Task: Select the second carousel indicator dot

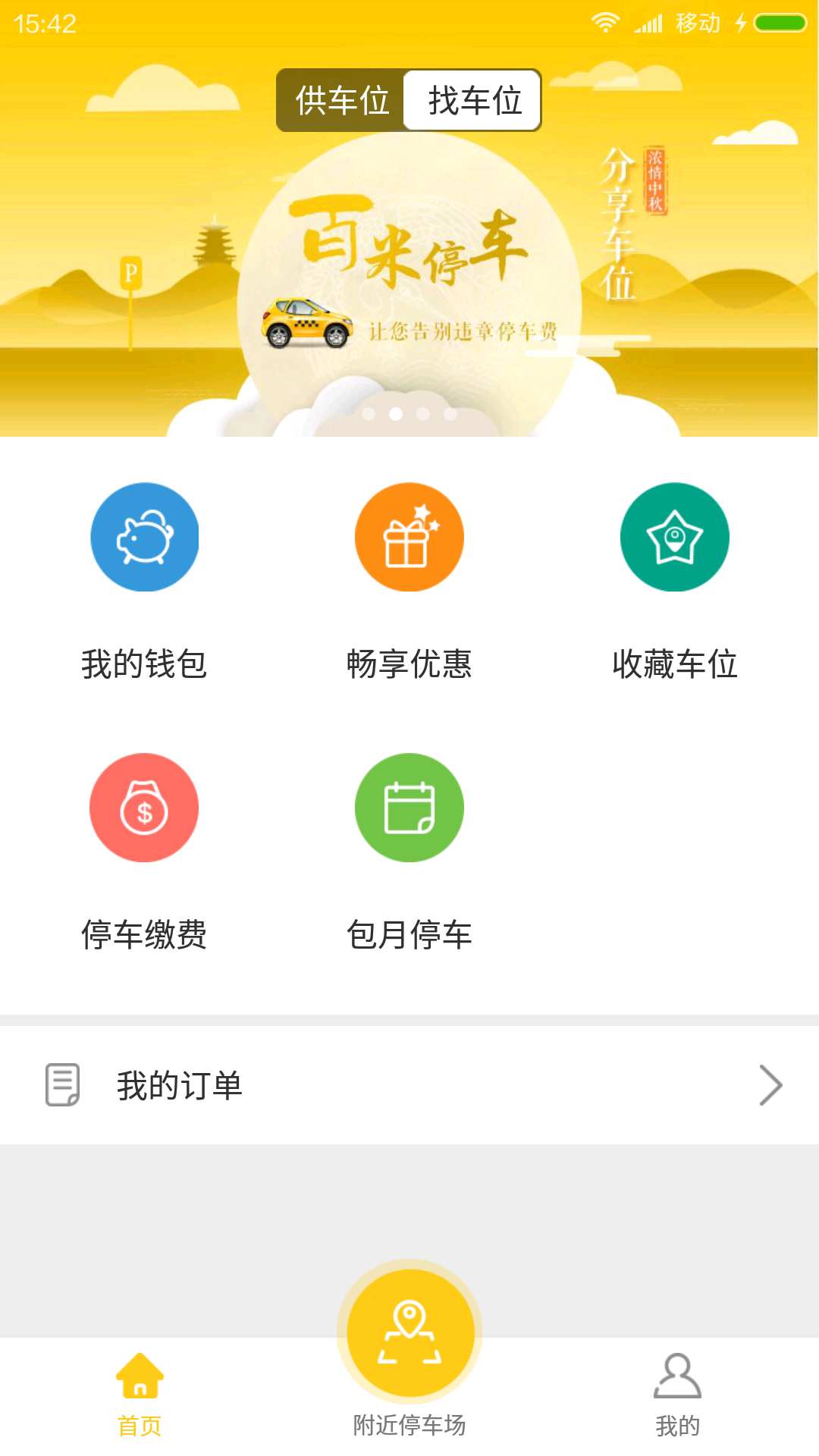Action: point(394,413)
